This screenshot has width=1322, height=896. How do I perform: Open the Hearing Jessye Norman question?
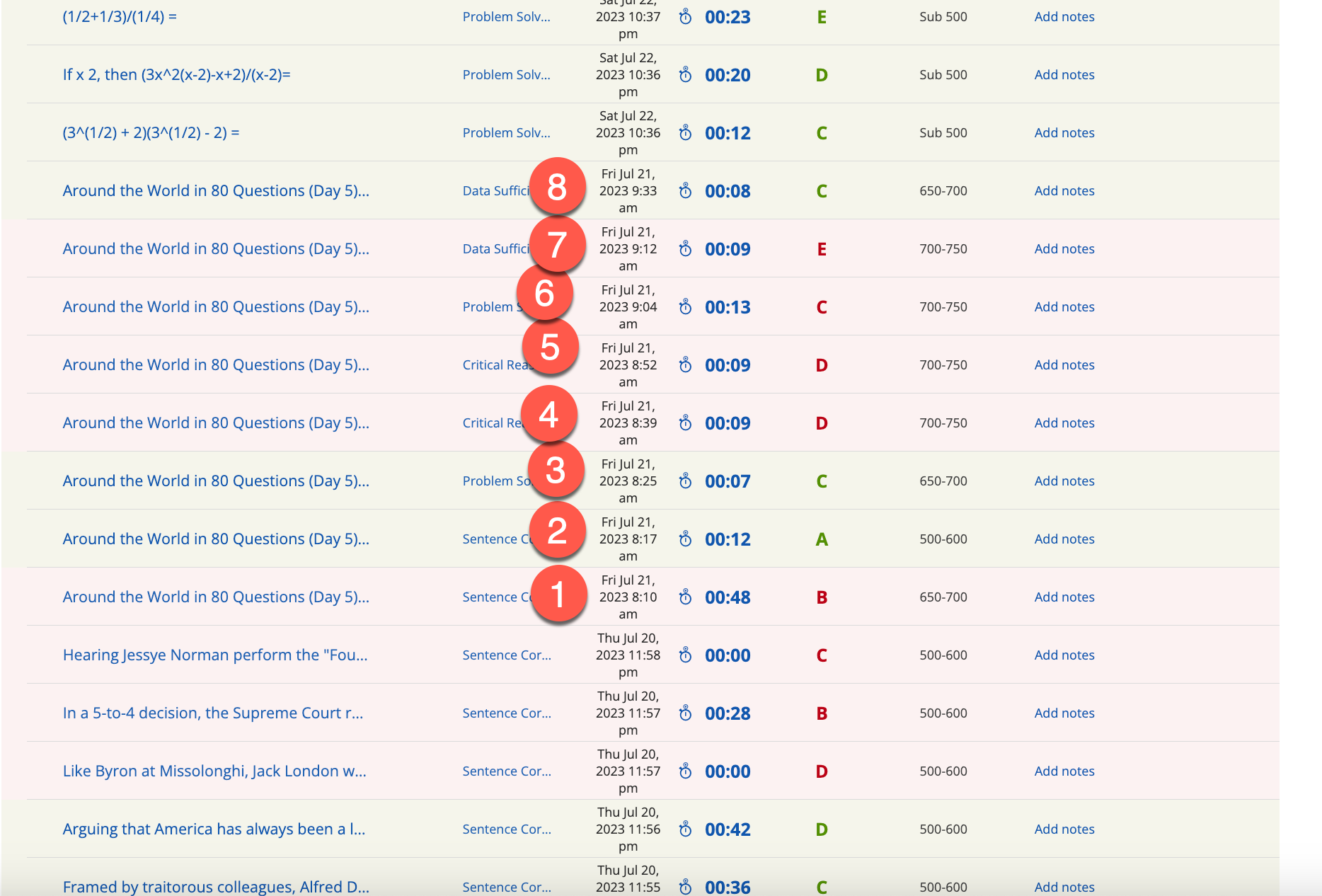click(215, 655)
